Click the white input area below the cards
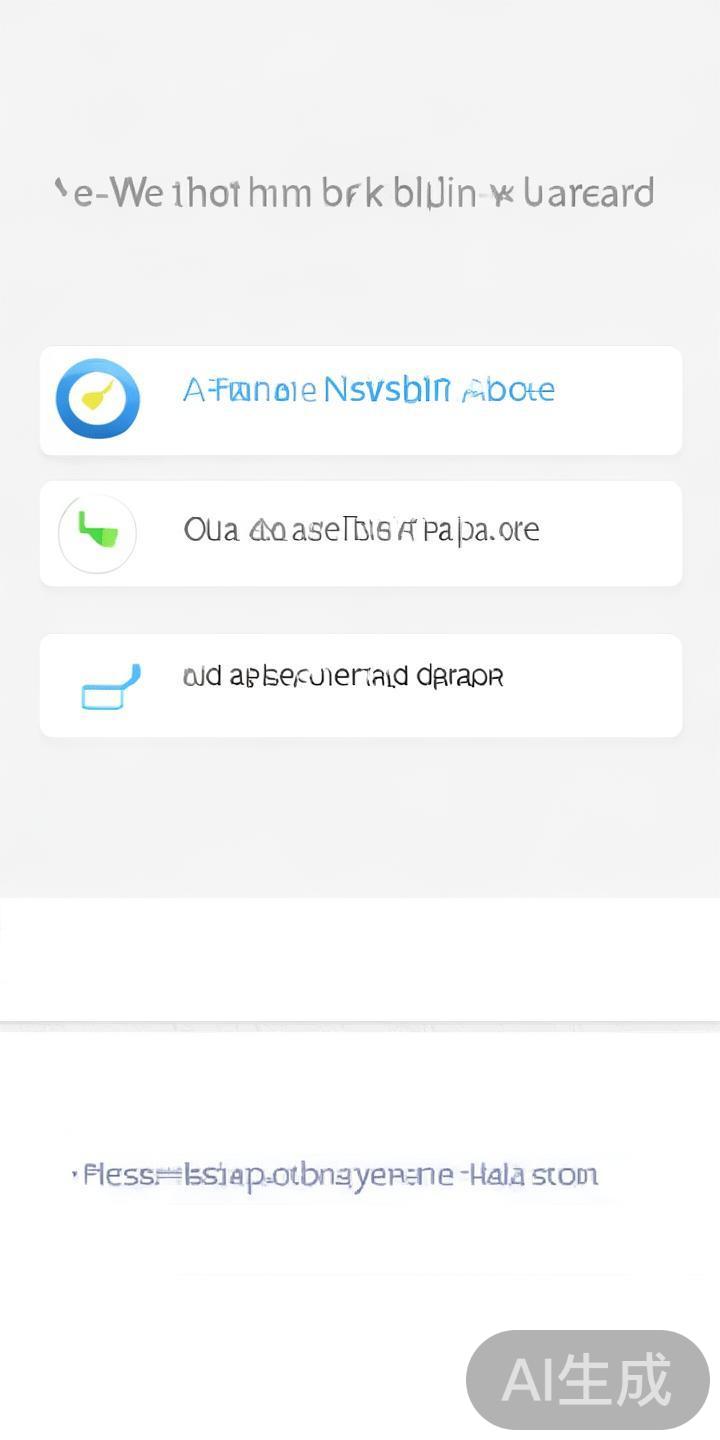 click(x=360, y=958)
